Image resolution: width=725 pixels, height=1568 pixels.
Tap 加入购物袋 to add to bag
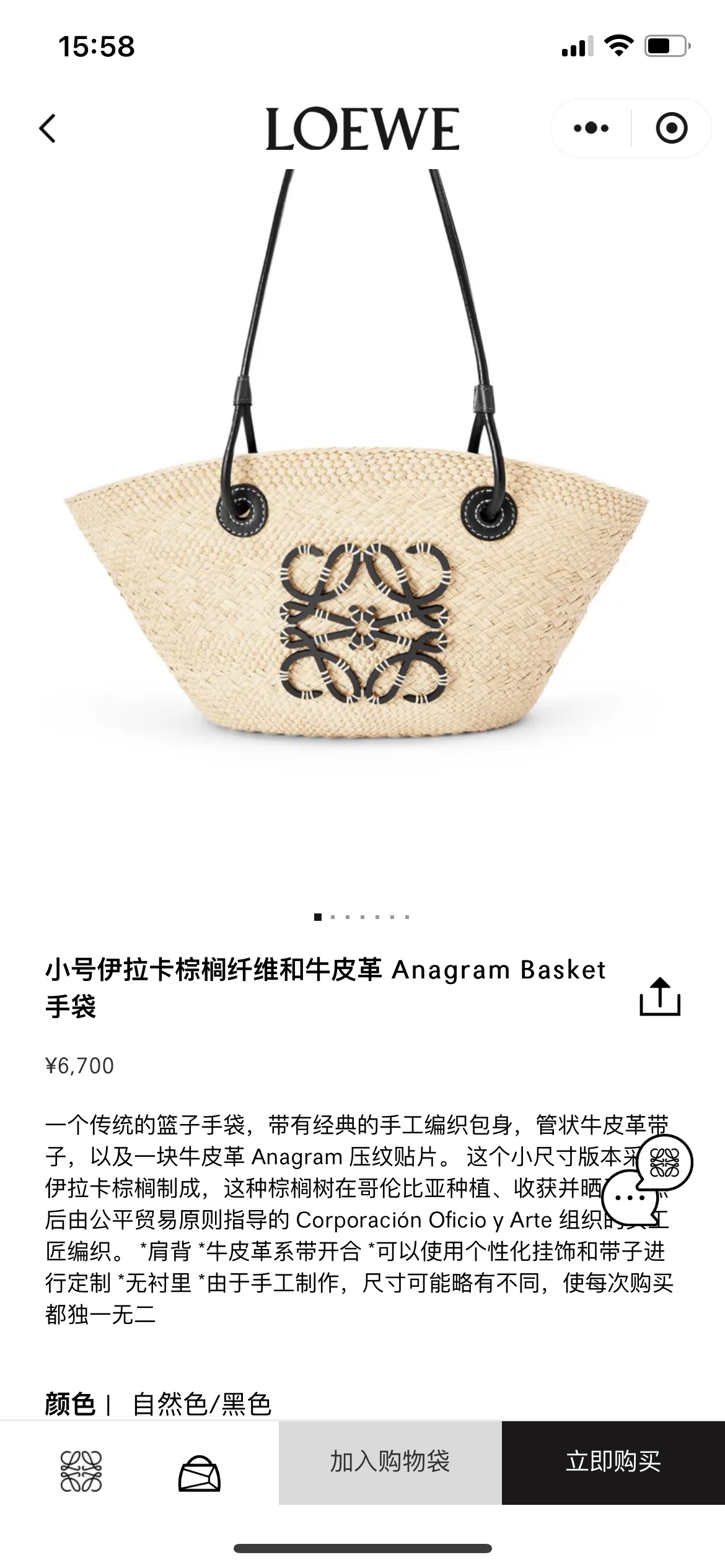[x=390, y=1462]
